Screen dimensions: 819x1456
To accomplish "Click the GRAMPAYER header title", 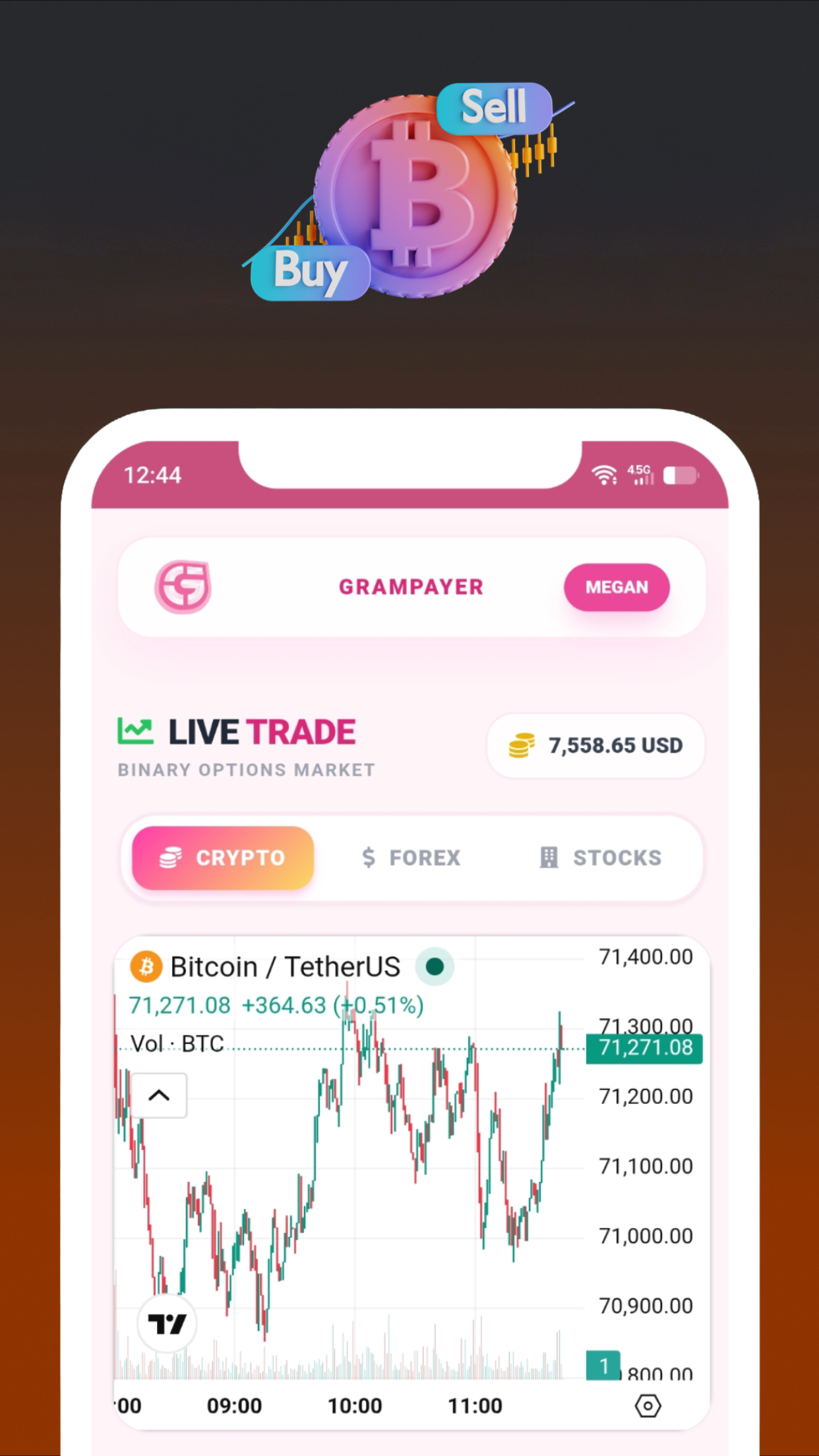I will click(411, 587).
